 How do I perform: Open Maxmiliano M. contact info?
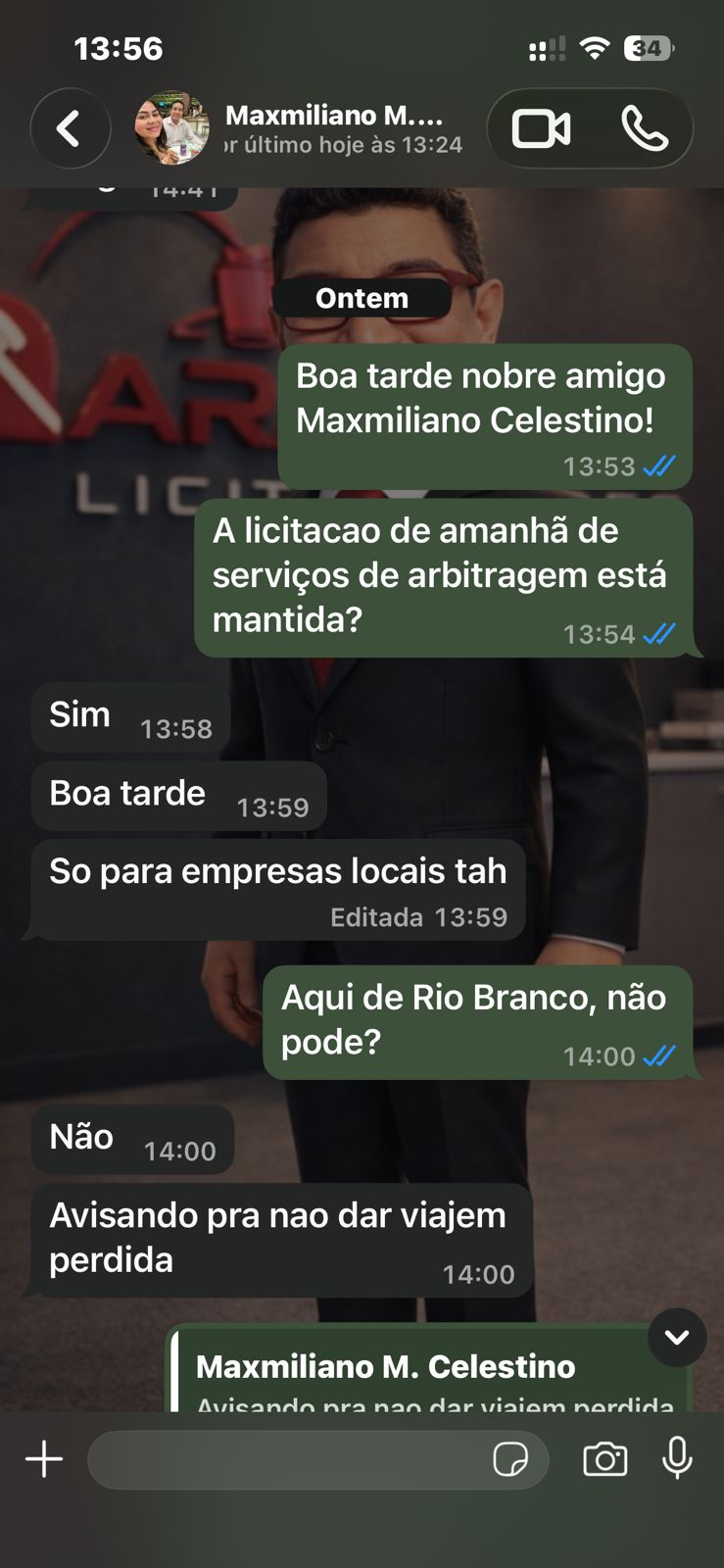click(x=333, y=128)
